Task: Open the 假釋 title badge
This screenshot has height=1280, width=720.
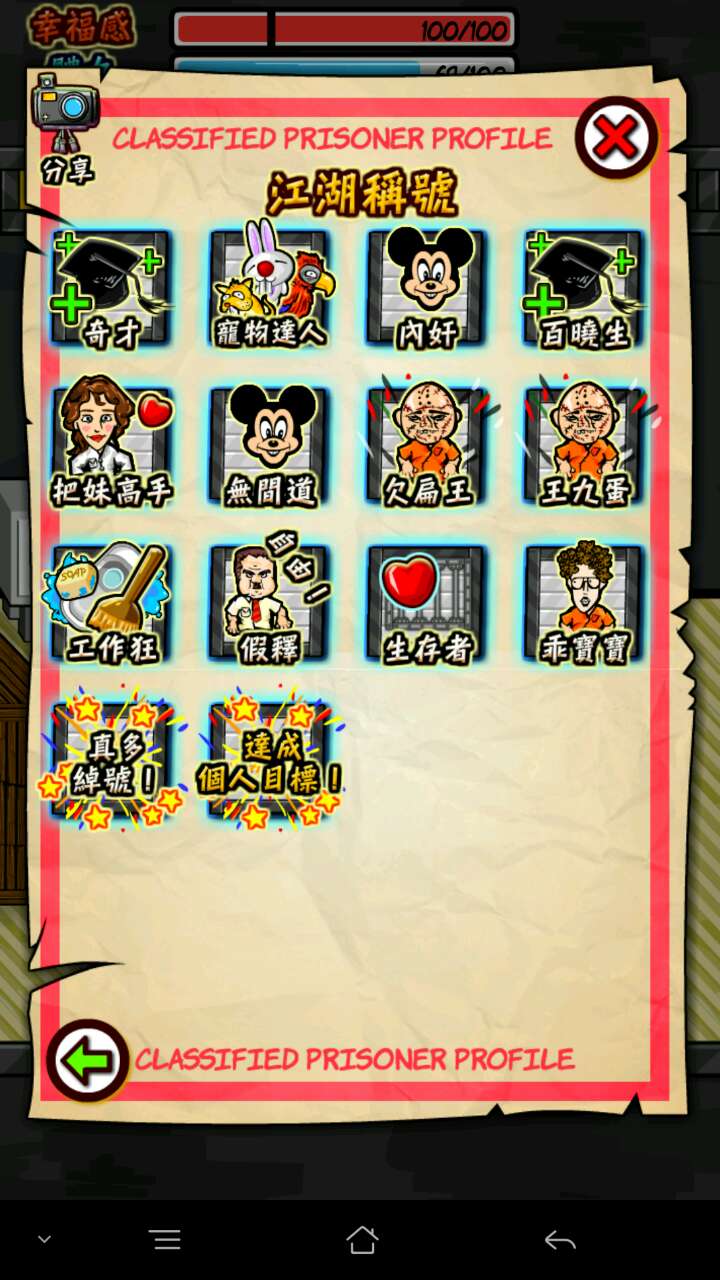Action: coord(270,604)
